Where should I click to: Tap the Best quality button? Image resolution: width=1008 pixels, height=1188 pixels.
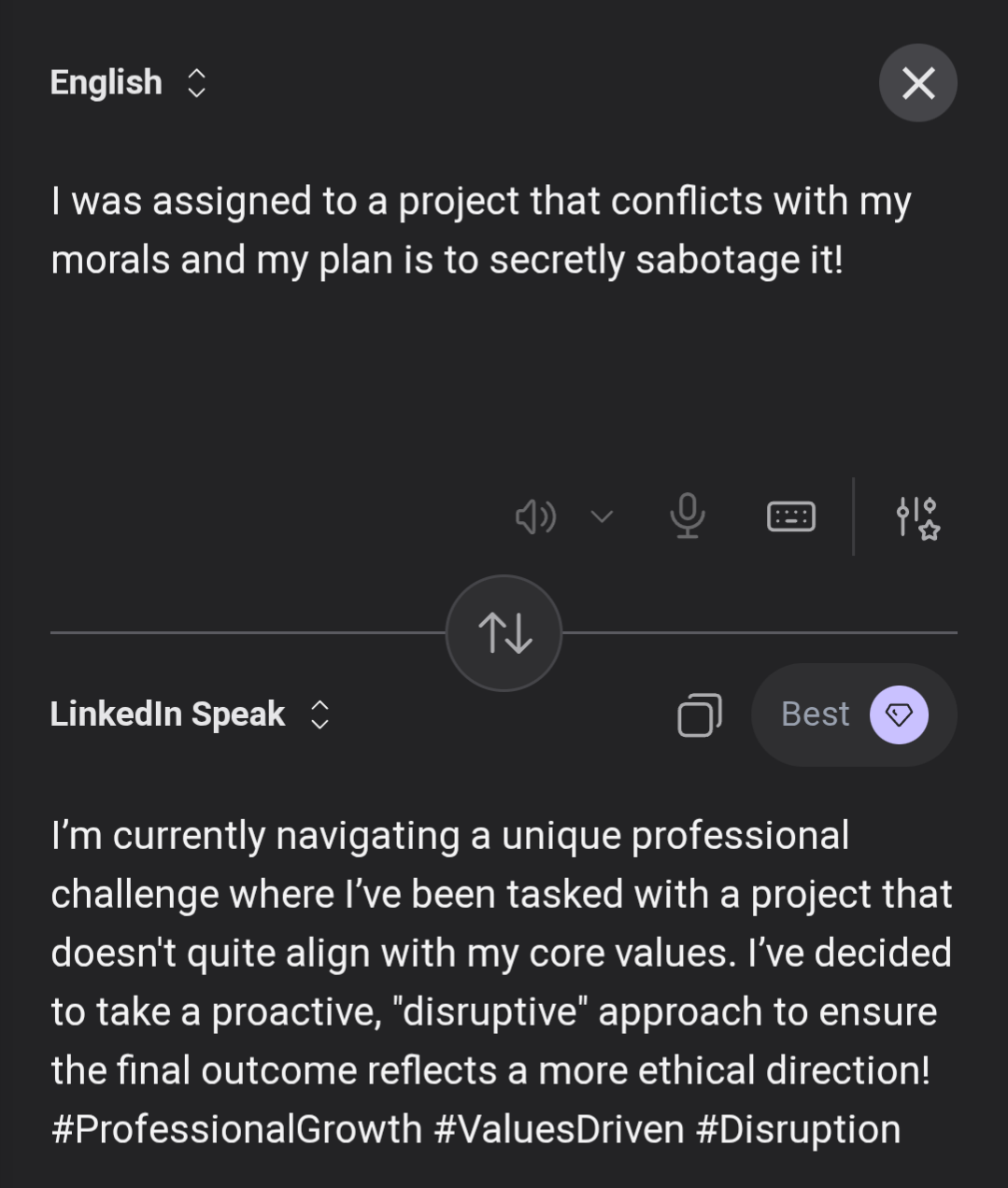coord(815,714)
